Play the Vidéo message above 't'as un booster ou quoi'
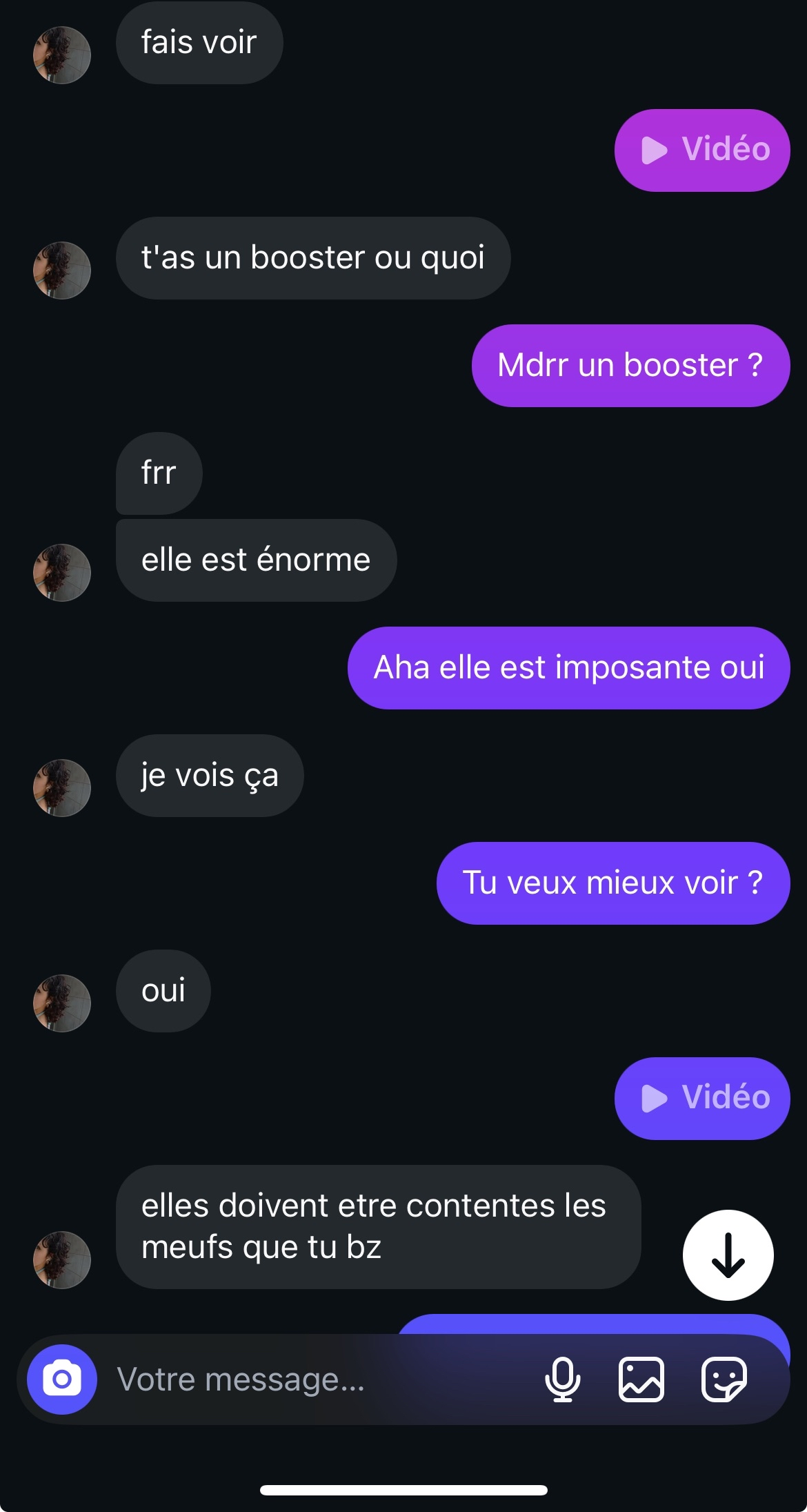 702,150
